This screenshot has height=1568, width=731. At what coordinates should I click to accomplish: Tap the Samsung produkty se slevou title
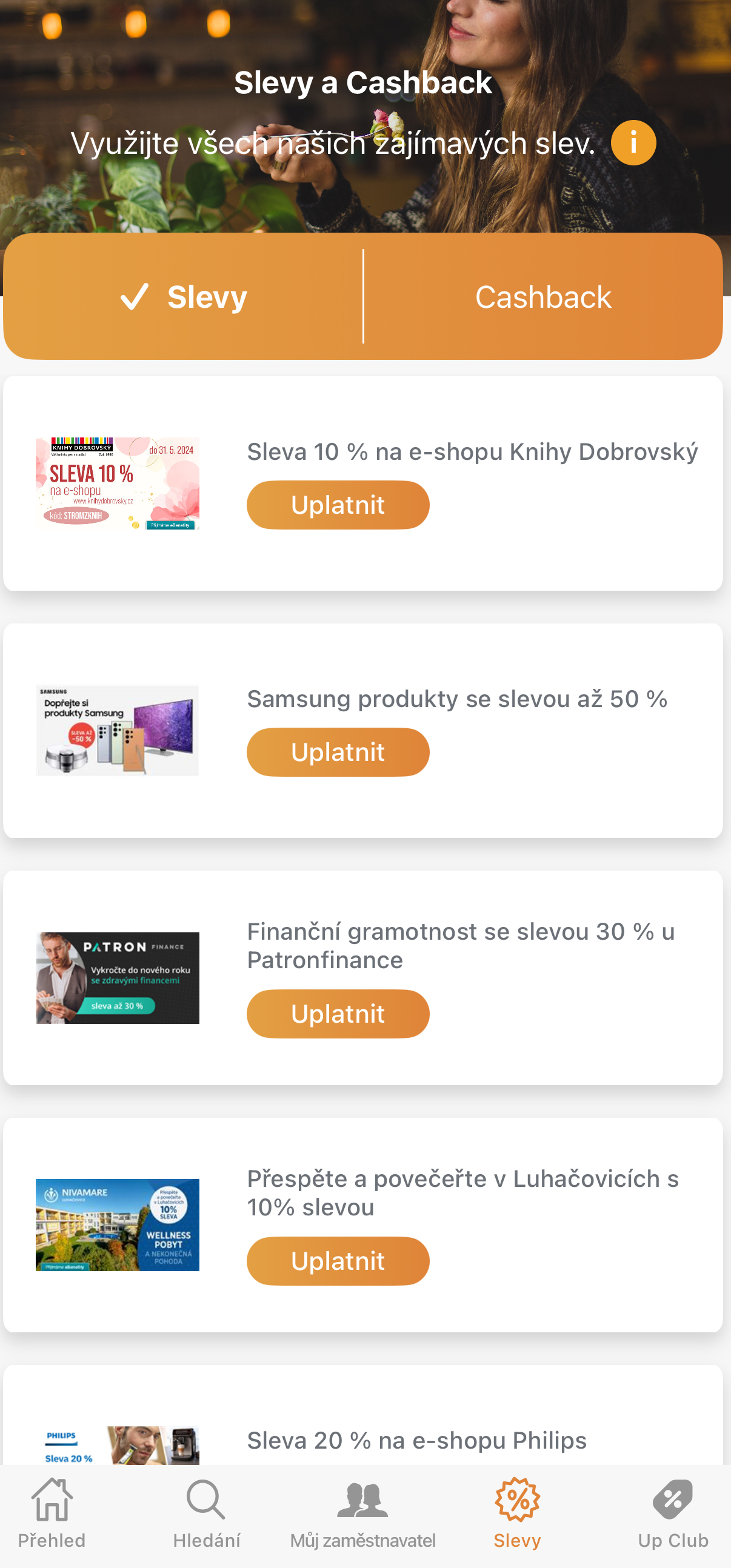(x=457, y=699)
